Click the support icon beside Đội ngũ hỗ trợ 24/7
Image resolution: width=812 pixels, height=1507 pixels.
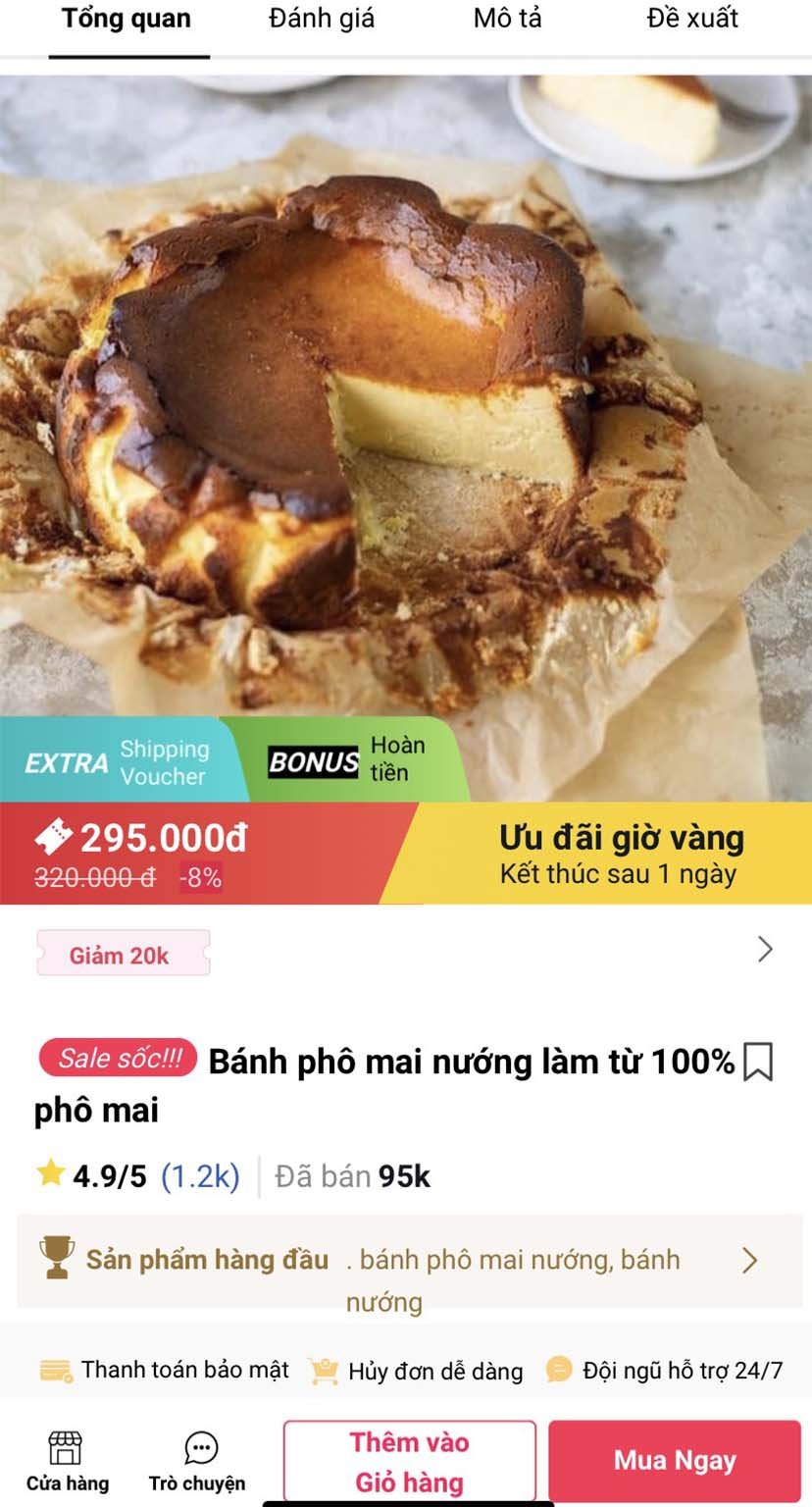[557, 1369]
